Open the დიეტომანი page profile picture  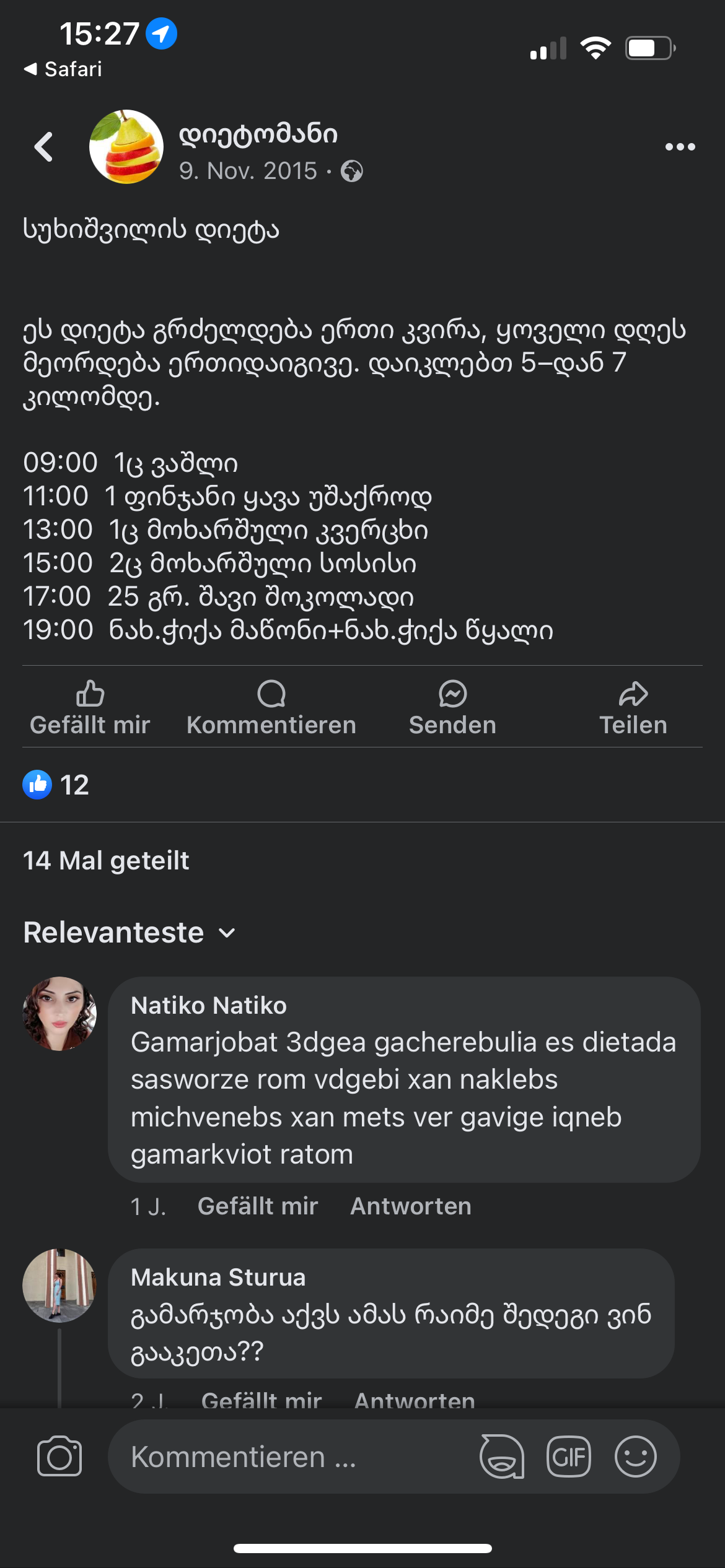[x=126, y=147]
